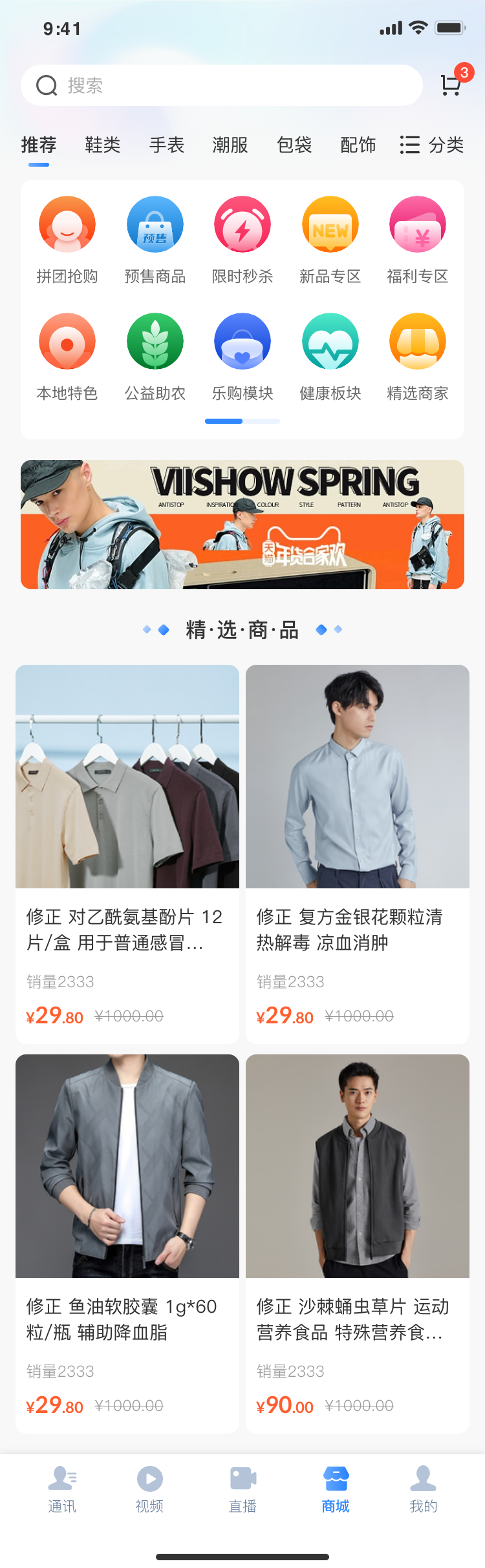Go to 新品专区 new arrivals

pyautogui.click(x=330, y=240)
